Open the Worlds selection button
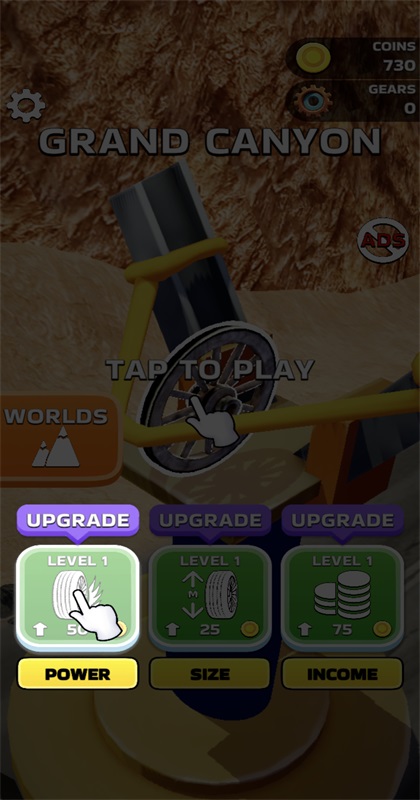The image size is (420, 800). (59, 440)
